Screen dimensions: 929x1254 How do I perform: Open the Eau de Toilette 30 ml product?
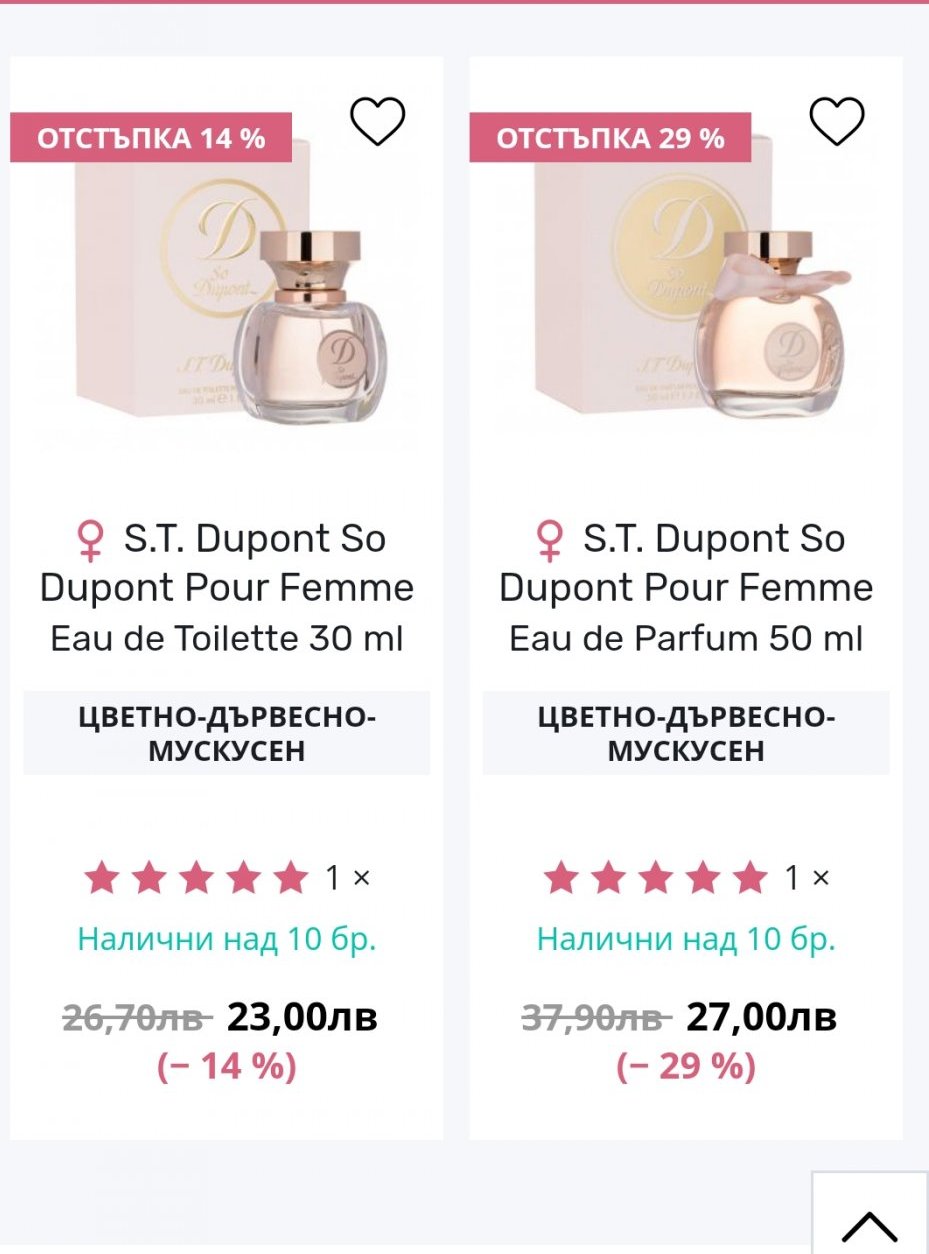[227, 586]
